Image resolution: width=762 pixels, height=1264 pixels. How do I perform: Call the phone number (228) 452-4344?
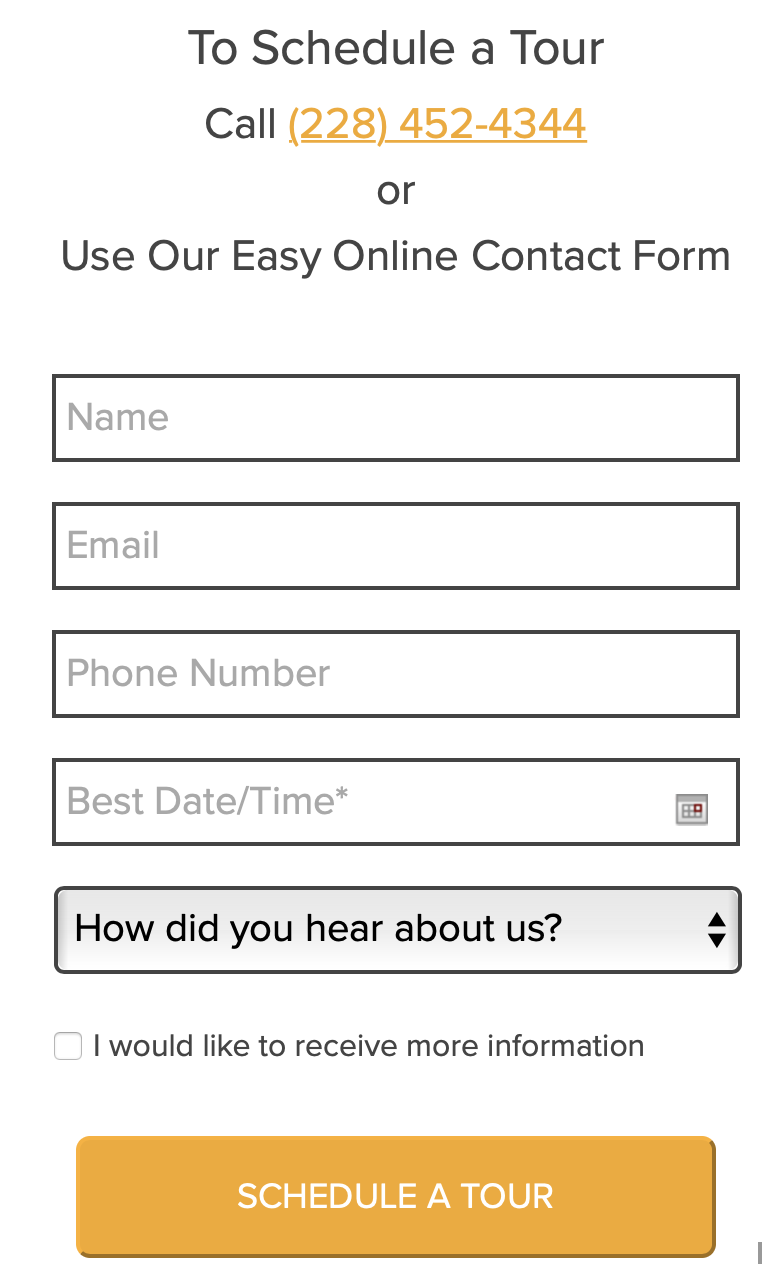click(437, 124)
